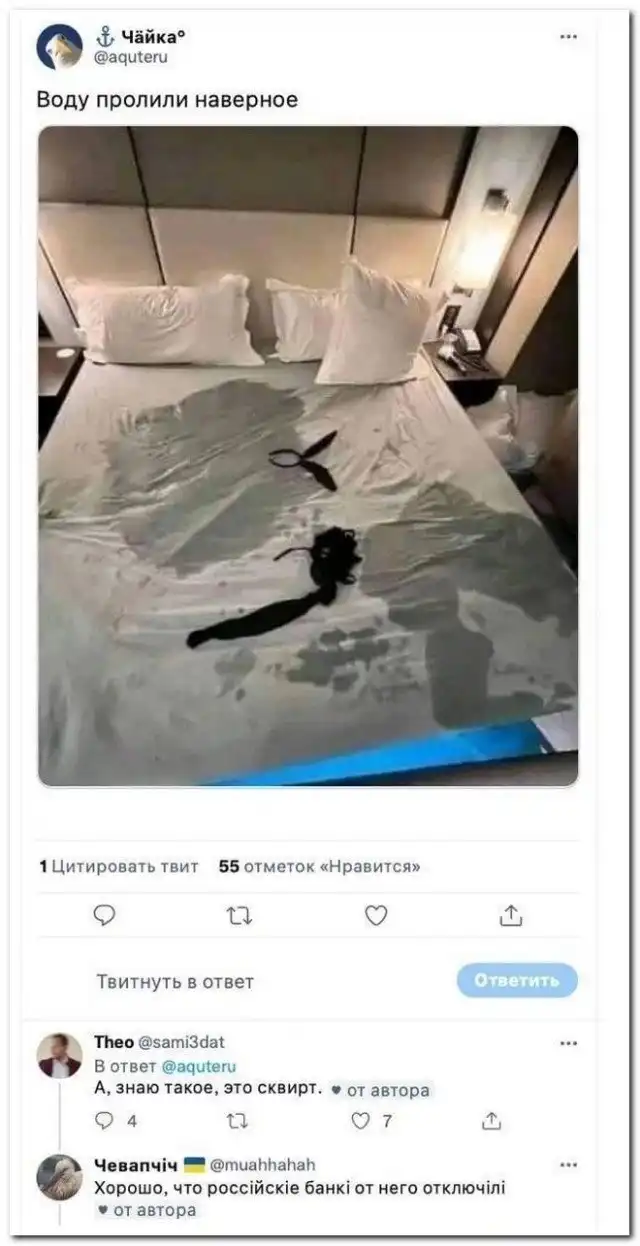Open Чевапчіч's profile avatar
Screen dimensions: 640x1246
click(x=60, y=1176)
